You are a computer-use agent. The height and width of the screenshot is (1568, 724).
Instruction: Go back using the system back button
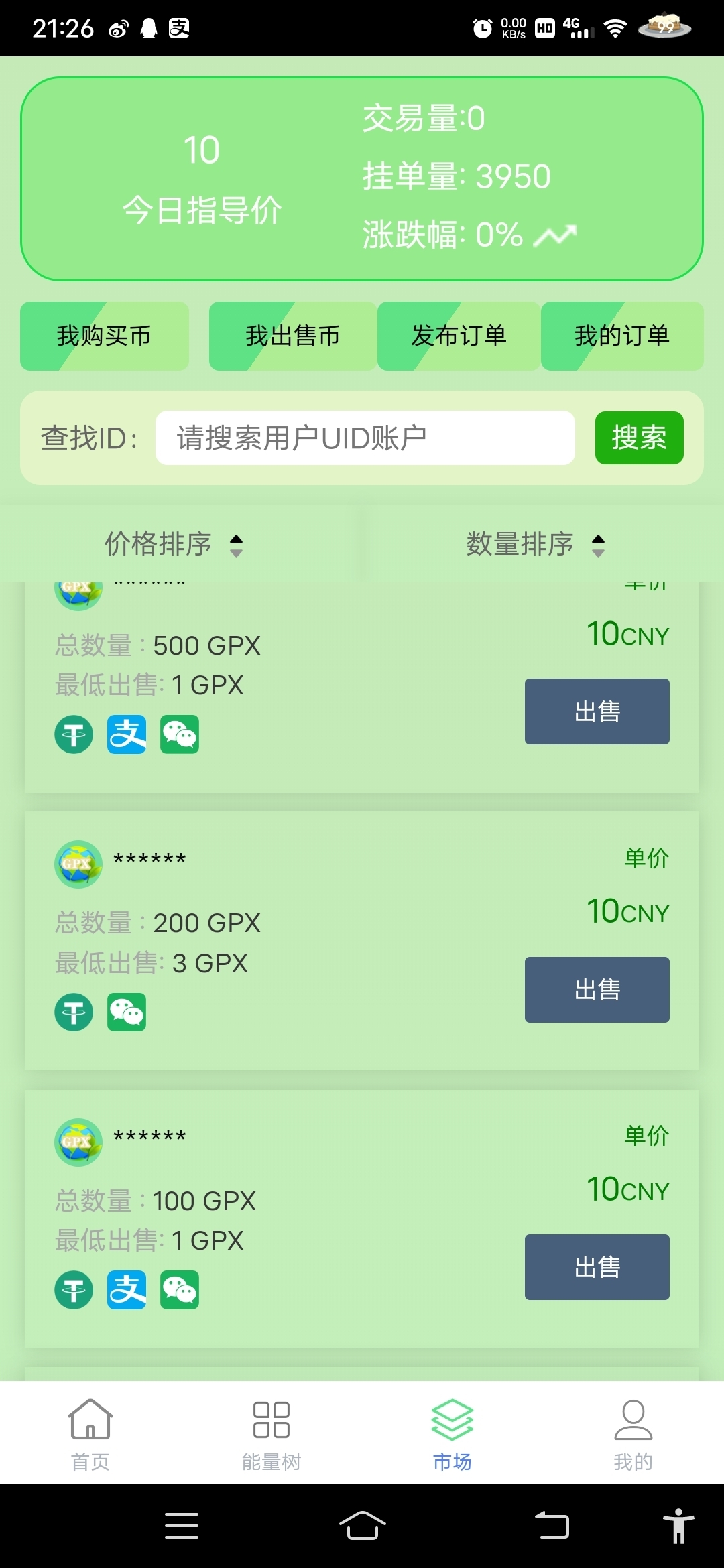(552, 1526)
